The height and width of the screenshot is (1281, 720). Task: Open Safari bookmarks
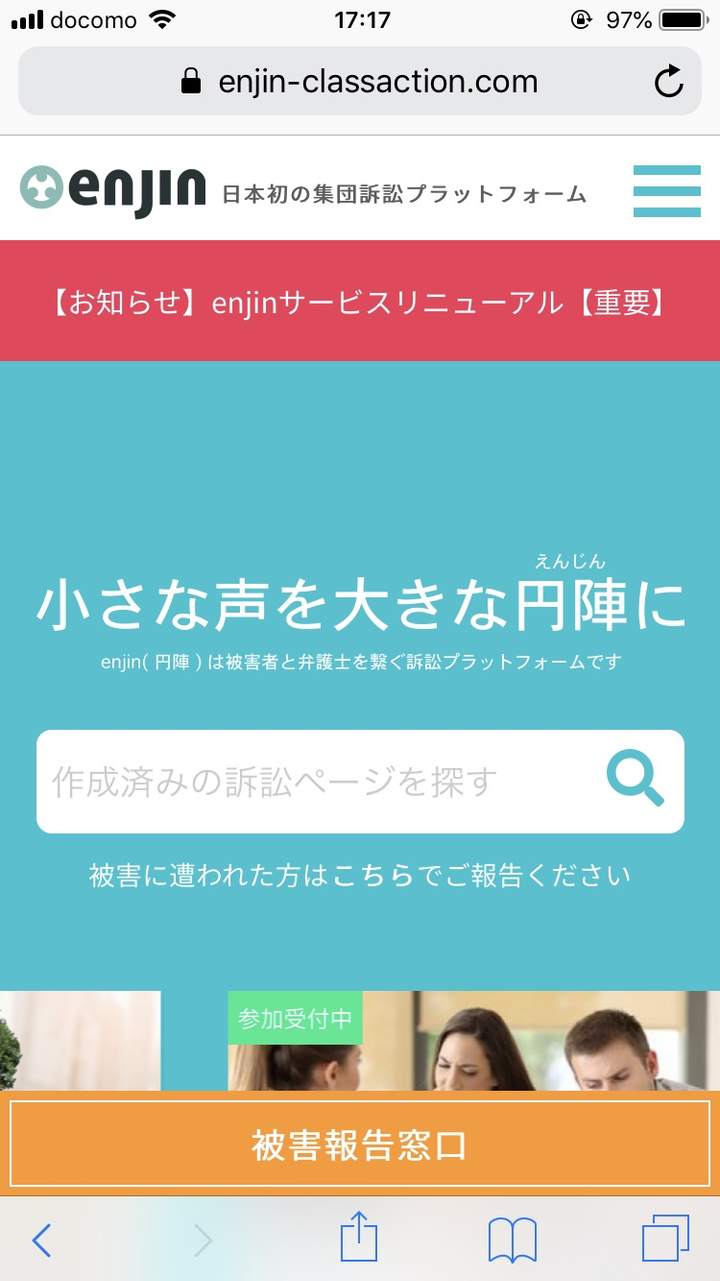[512, 1240]
